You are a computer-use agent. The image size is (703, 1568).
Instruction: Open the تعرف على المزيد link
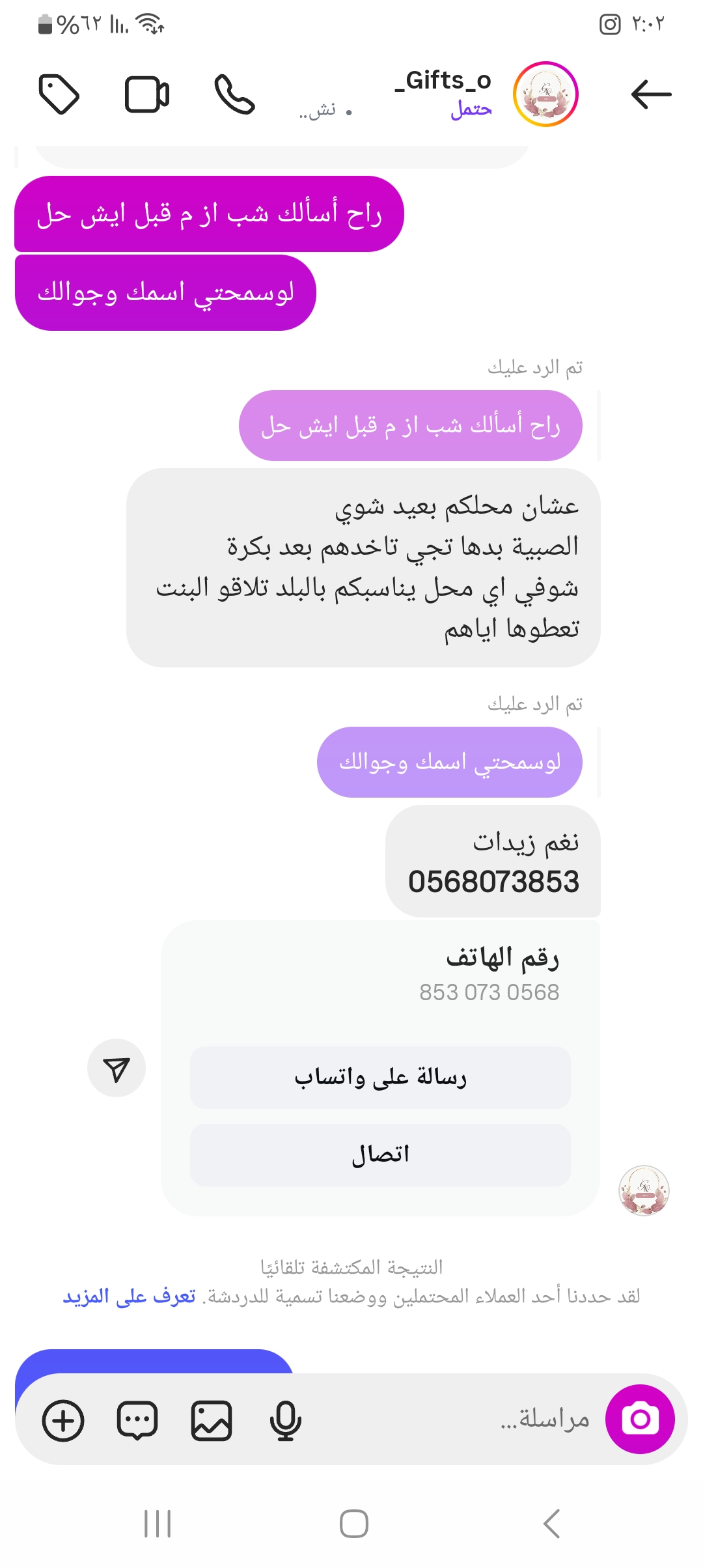129,1296
